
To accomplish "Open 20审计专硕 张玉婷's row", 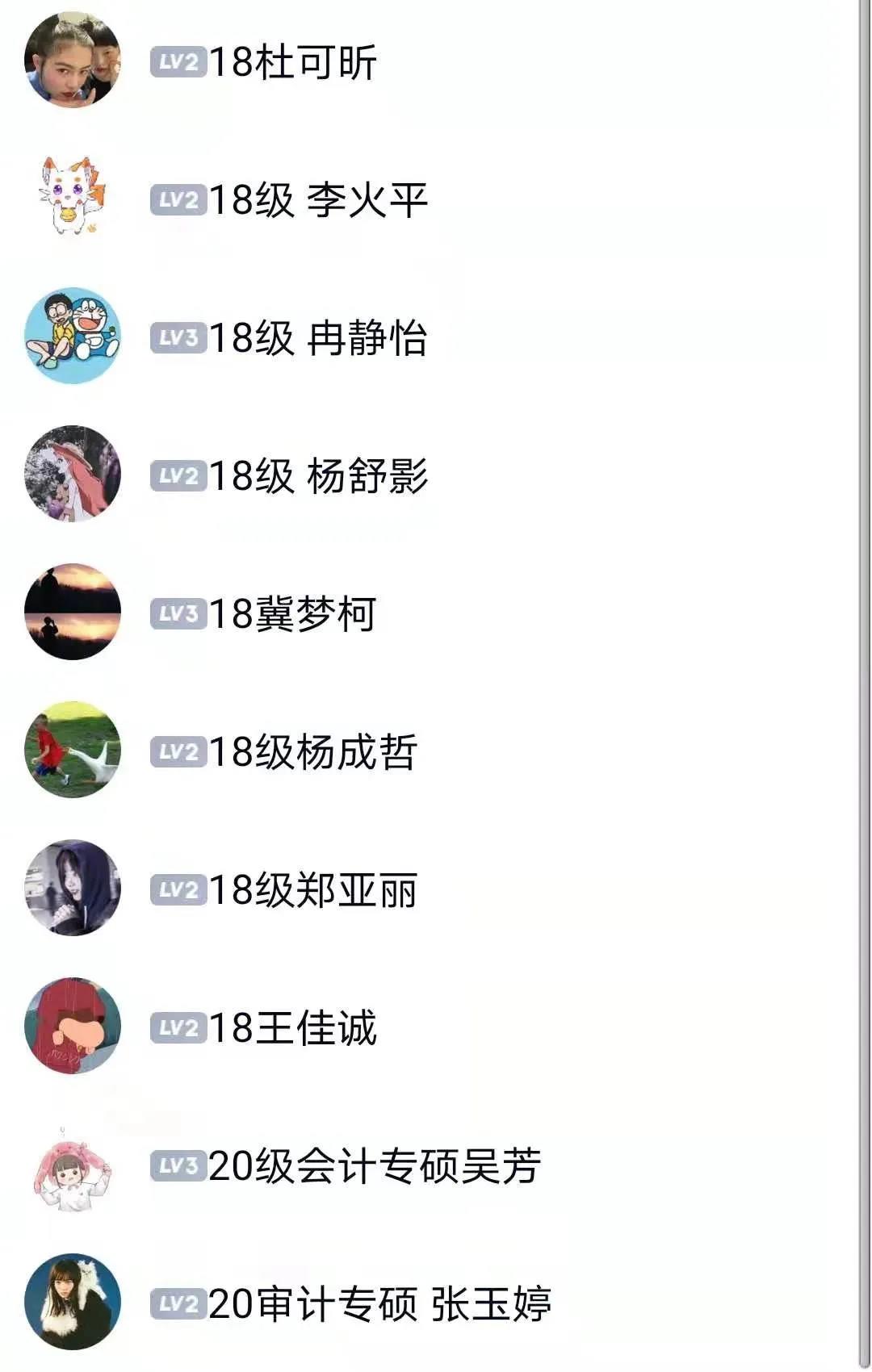I will coord(379,1304).
